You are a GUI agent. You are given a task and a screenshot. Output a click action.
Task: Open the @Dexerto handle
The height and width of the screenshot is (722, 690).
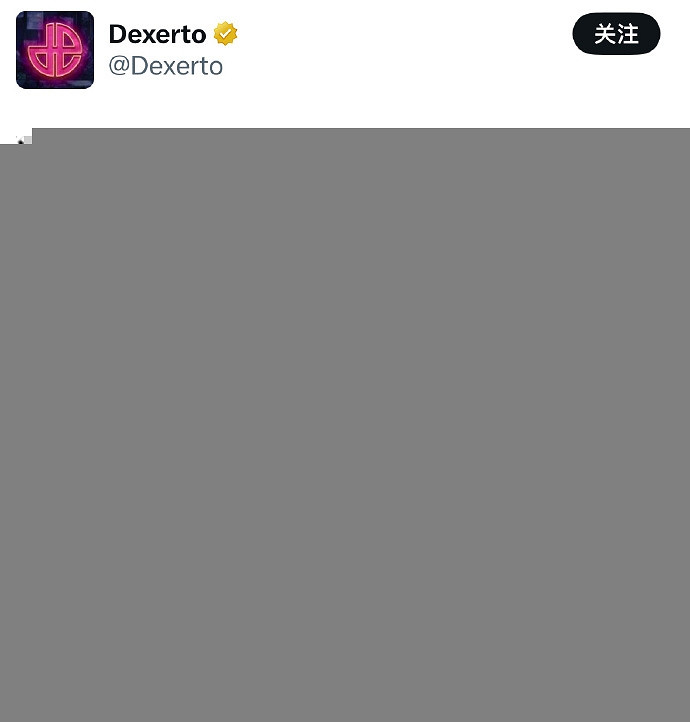point(165,66)
